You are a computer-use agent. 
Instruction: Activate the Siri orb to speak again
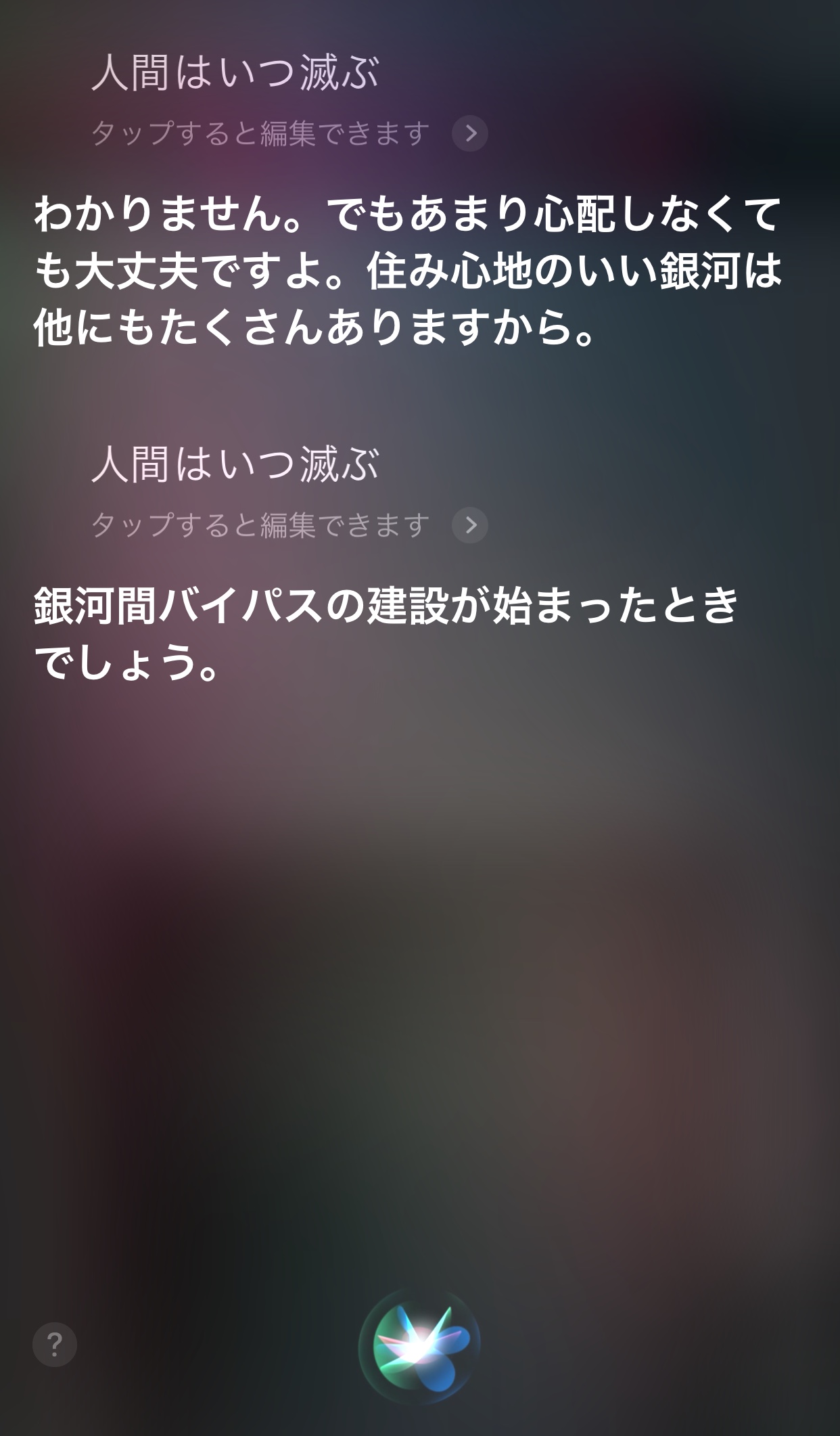(419, 1345)
